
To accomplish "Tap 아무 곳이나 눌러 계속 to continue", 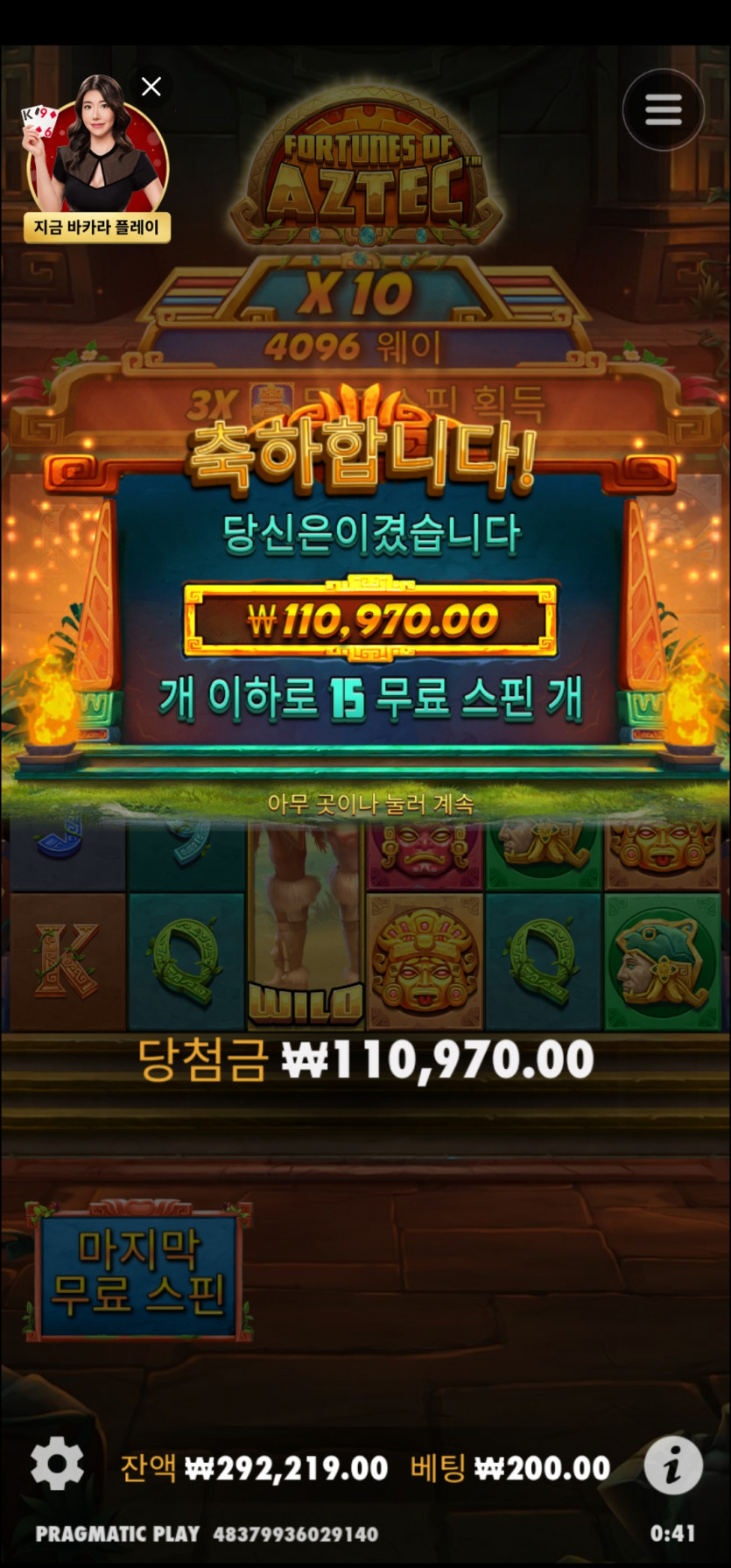I will pos(370,804).
